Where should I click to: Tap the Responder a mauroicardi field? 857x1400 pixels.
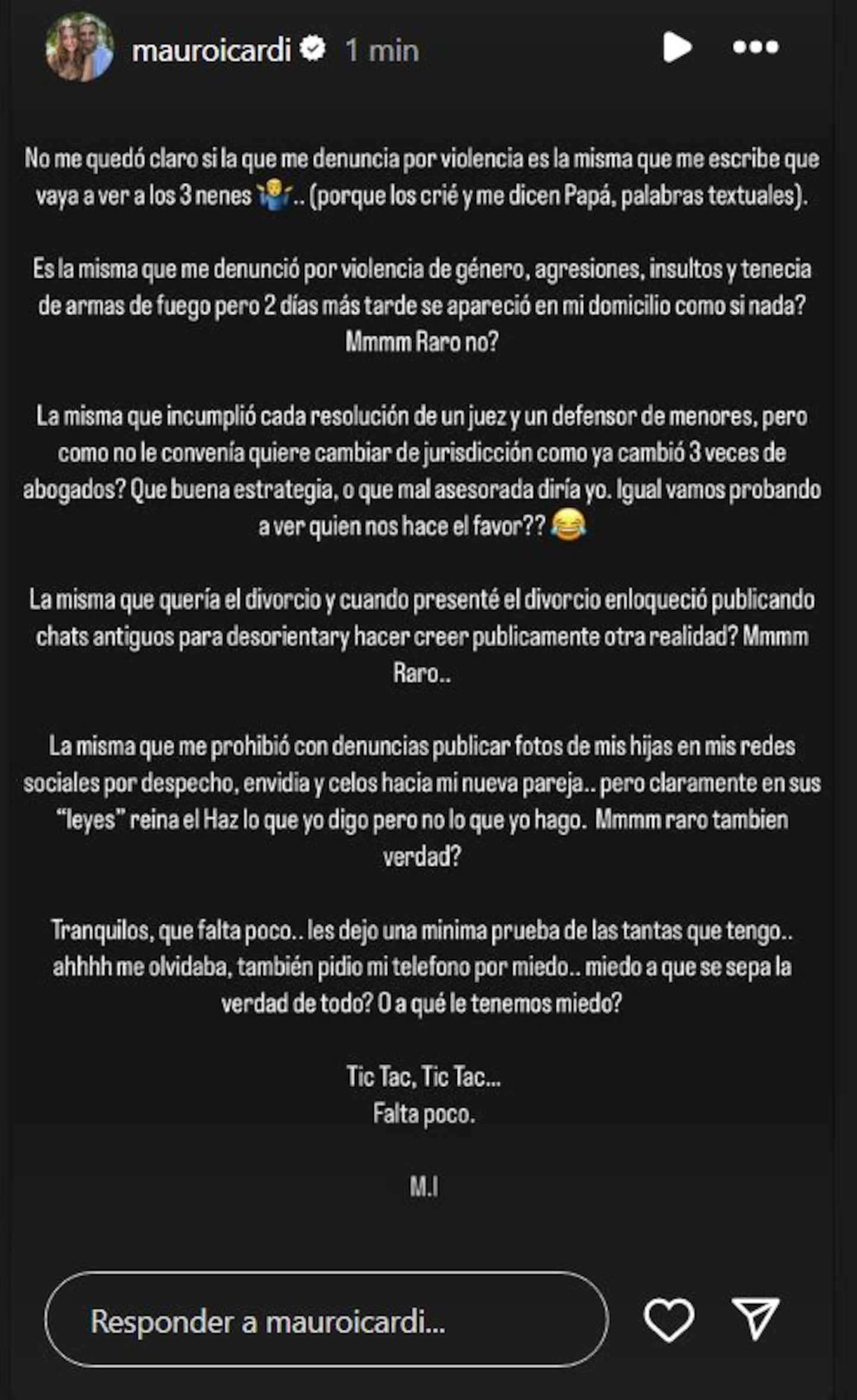pos(326,1322)
